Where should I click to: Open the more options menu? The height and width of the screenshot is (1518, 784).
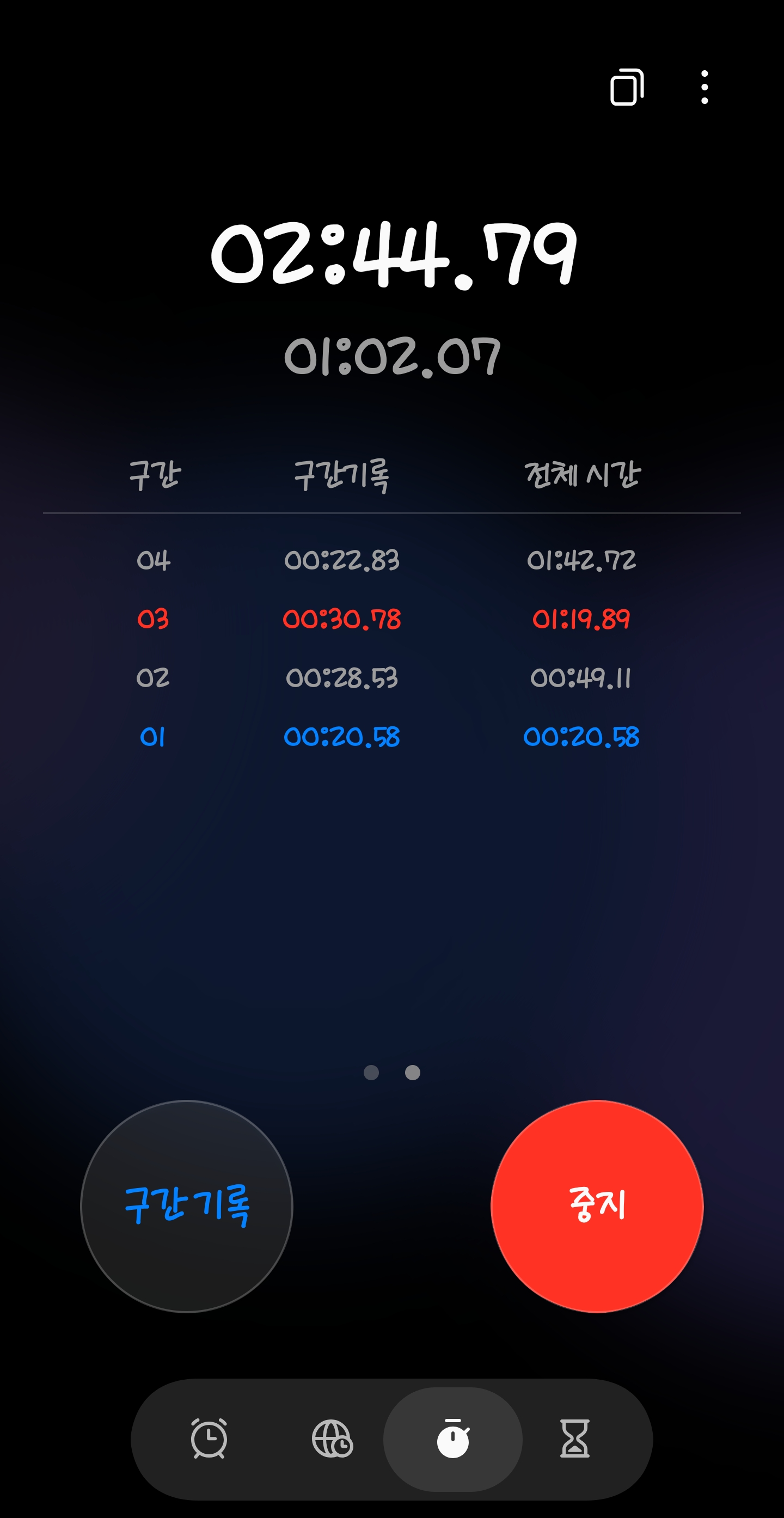pyautogui.click(x=704, y=87)
